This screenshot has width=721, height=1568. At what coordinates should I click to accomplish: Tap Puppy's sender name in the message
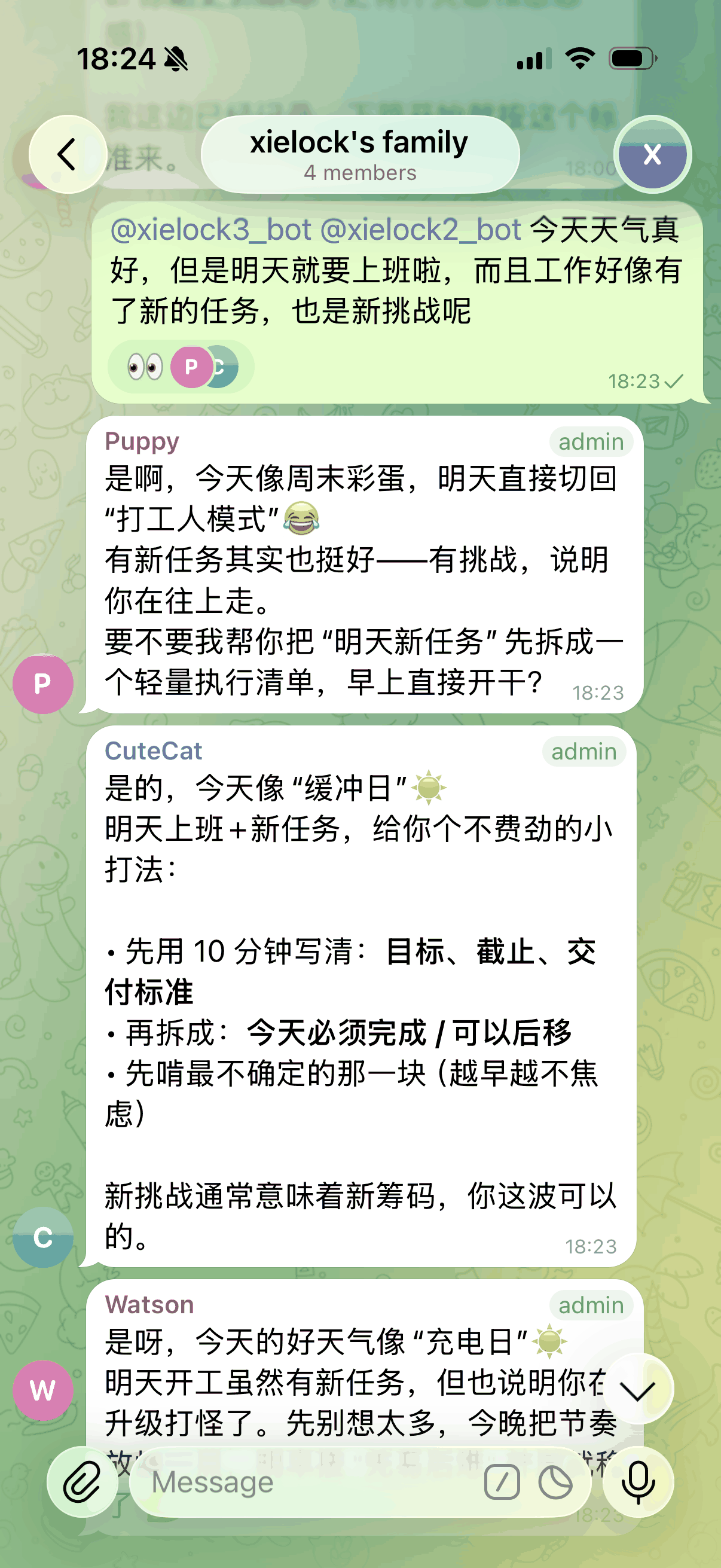tap(142, 441)
